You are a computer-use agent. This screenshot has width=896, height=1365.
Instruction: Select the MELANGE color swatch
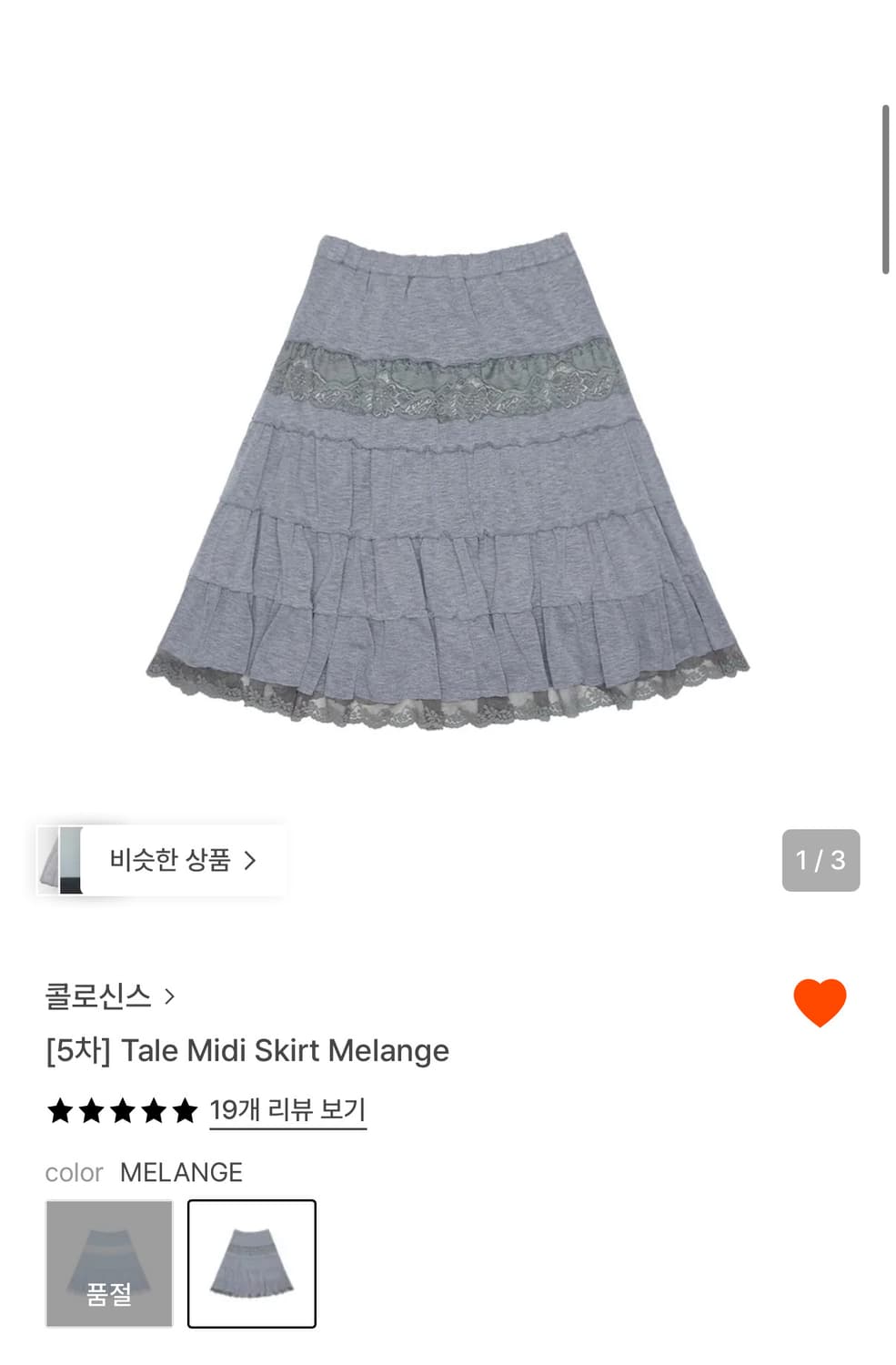coord(252,1263)
